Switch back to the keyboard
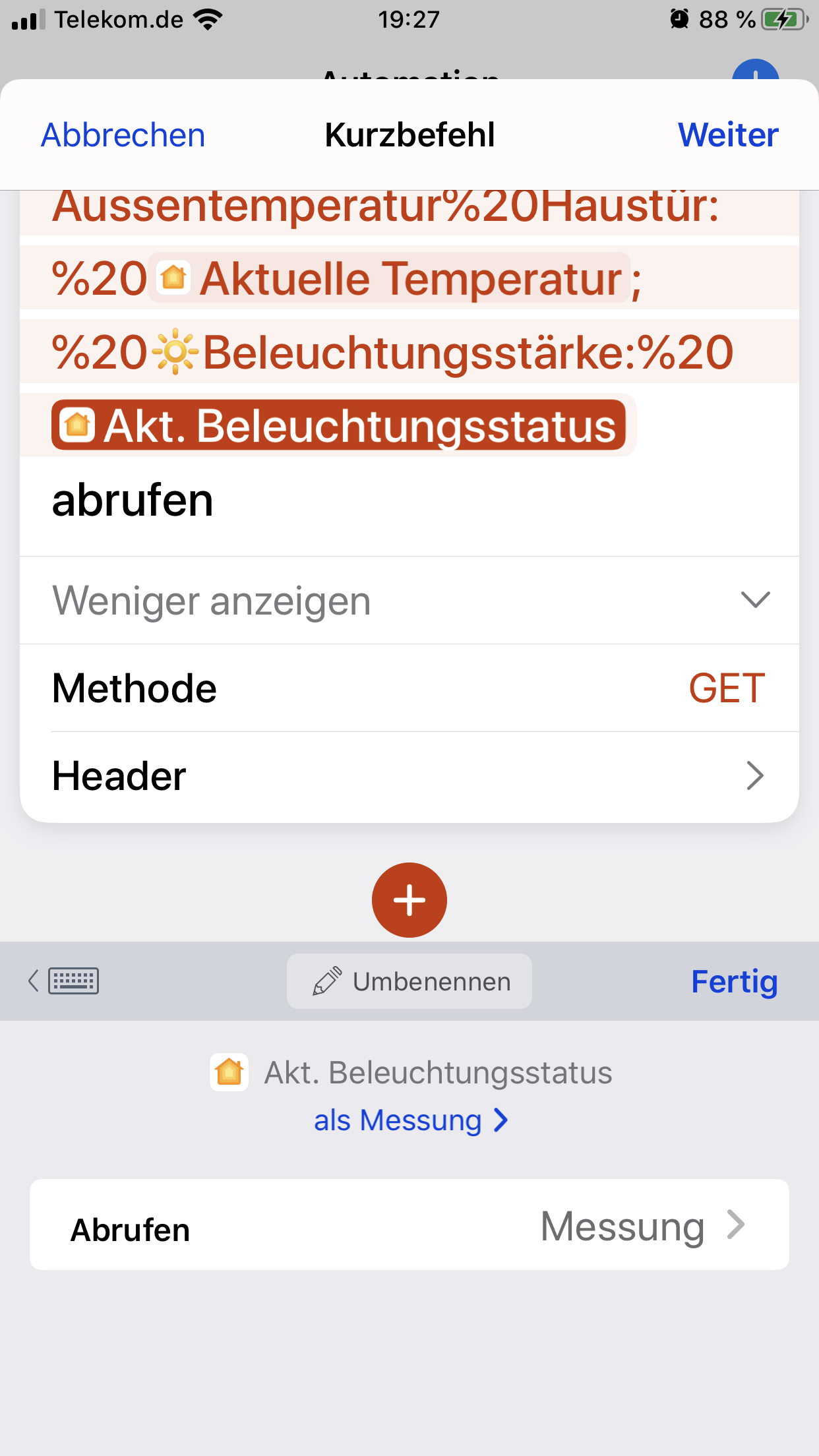The height and width of the screenshot is (1456, 819). tap(64, 981)
